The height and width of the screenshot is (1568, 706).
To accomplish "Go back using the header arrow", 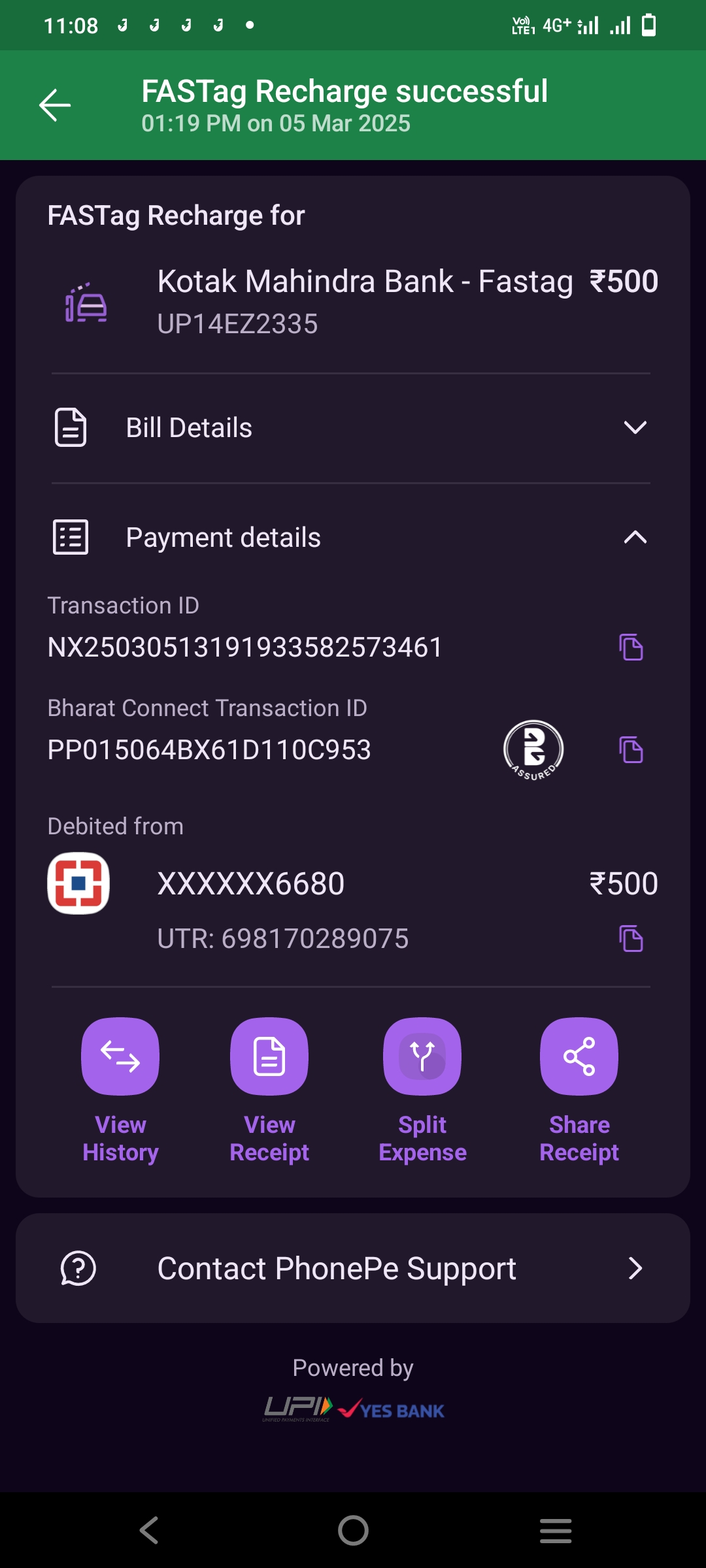I will (55, 105).
